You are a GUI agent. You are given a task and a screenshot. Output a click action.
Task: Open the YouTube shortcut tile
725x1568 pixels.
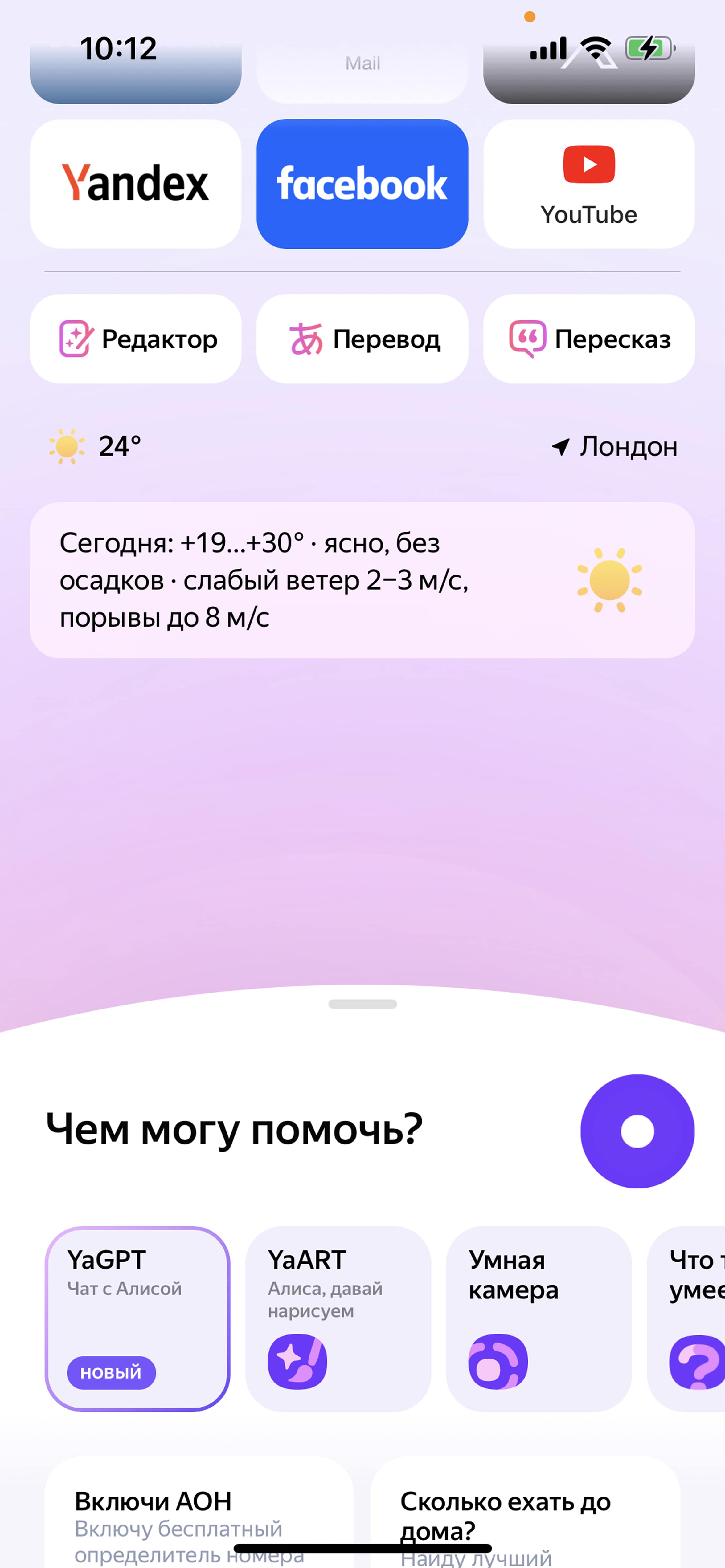[588, 184]
